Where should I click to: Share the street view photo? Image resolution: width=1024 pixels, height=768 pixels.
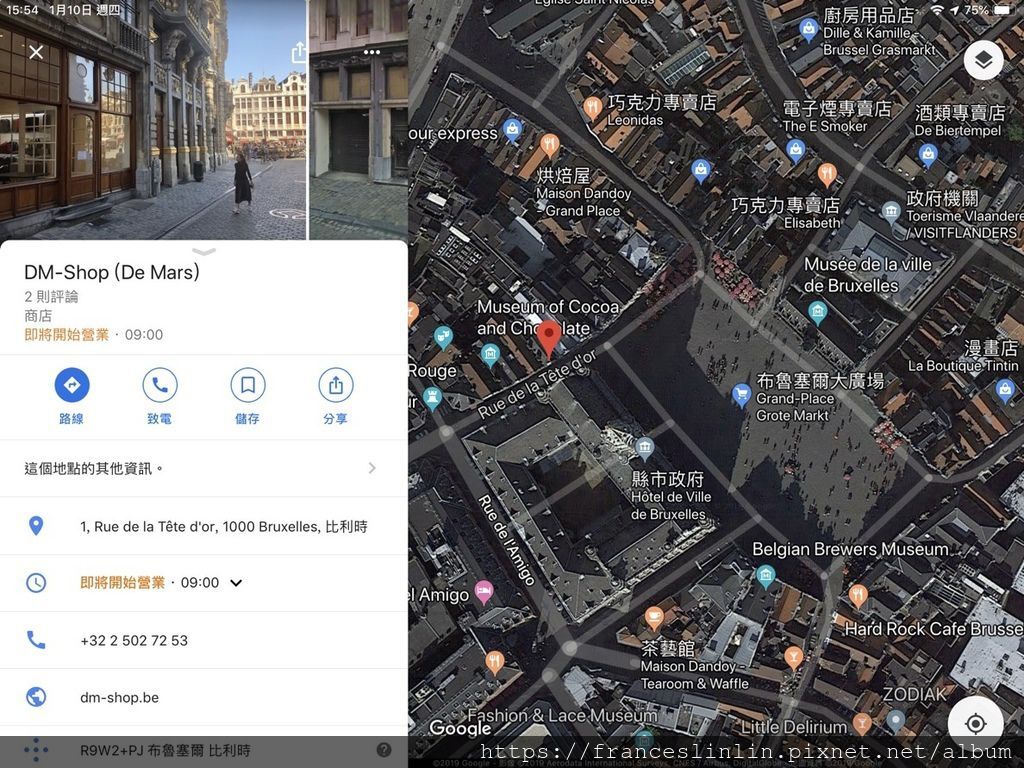(x=298, y=53)
